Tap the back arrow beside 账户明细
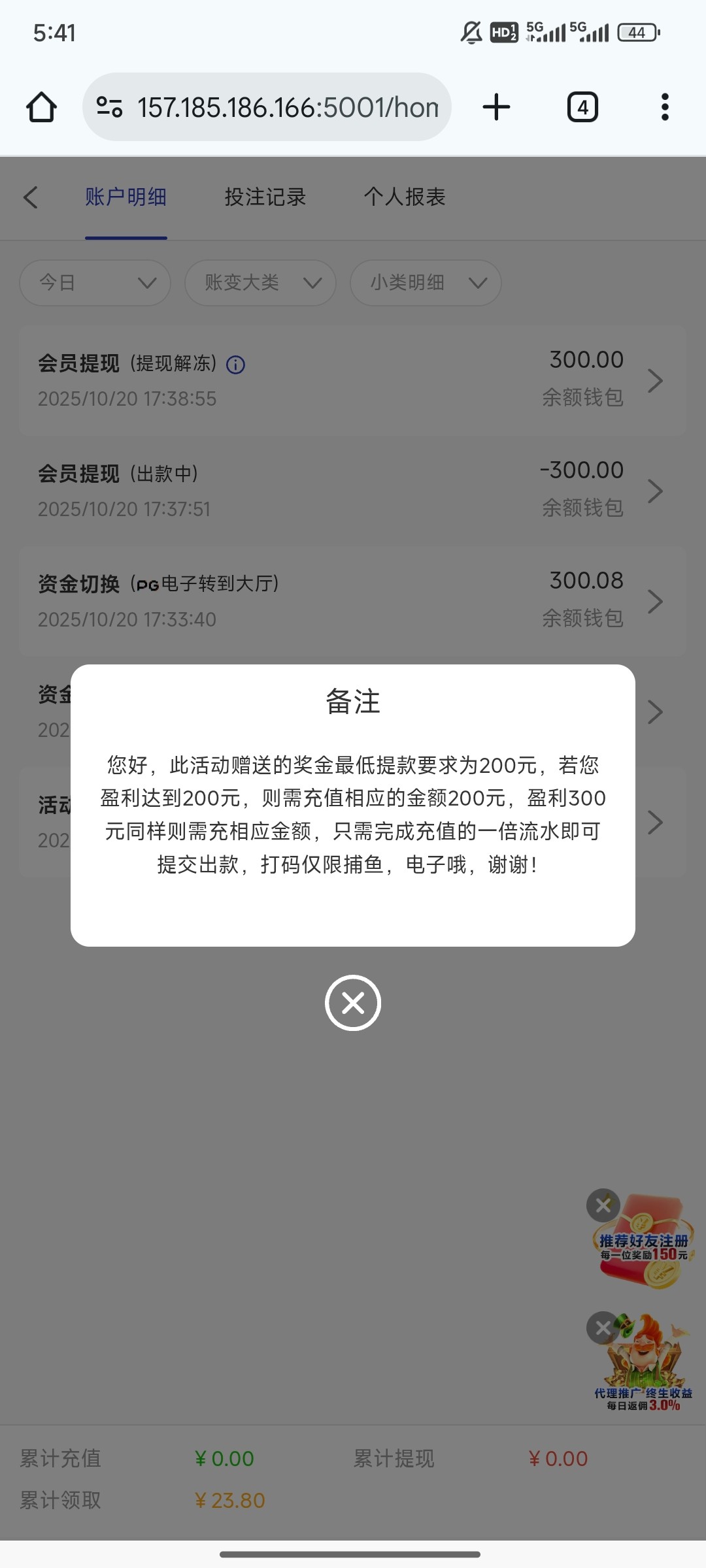Screen dimensions: 706x1568 [31, 197]
